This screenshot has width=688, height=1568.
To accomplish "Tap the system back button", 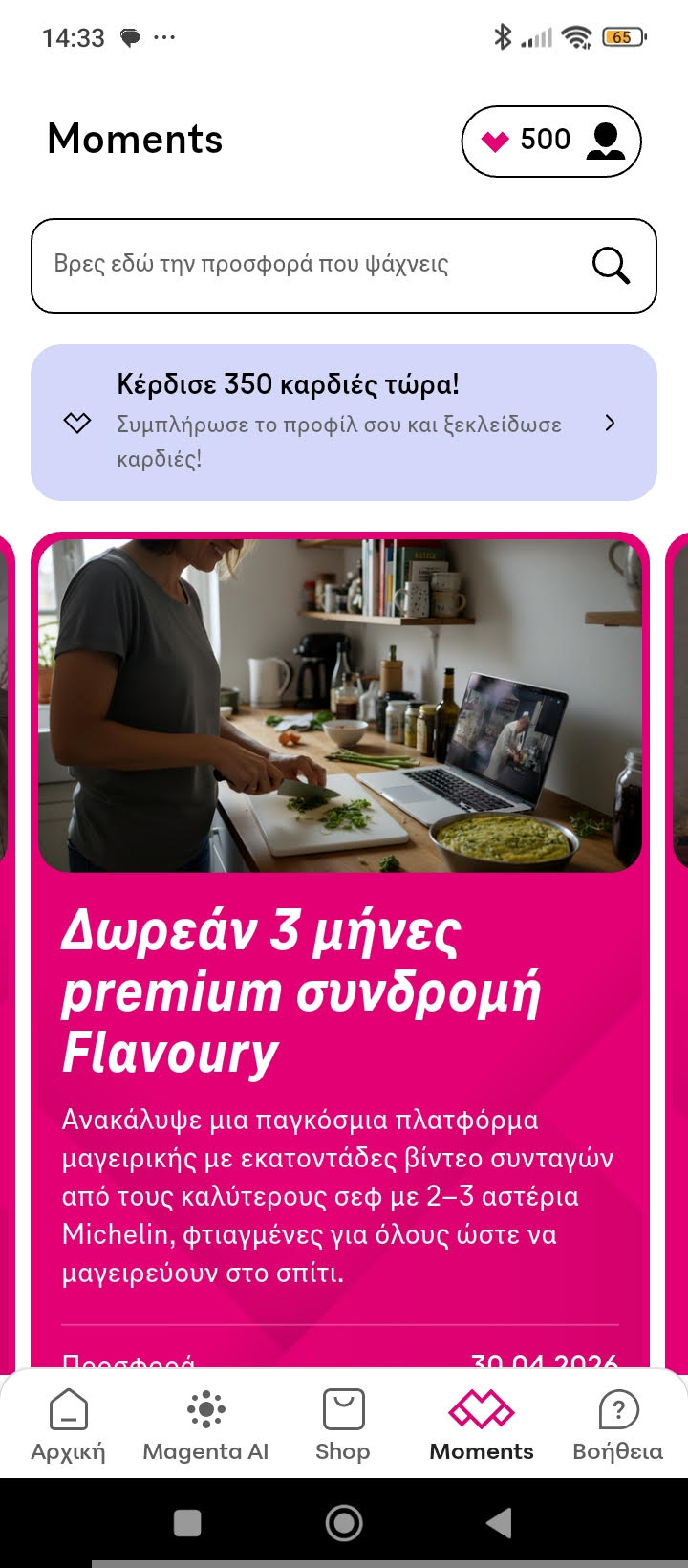I will [499, 1523].
